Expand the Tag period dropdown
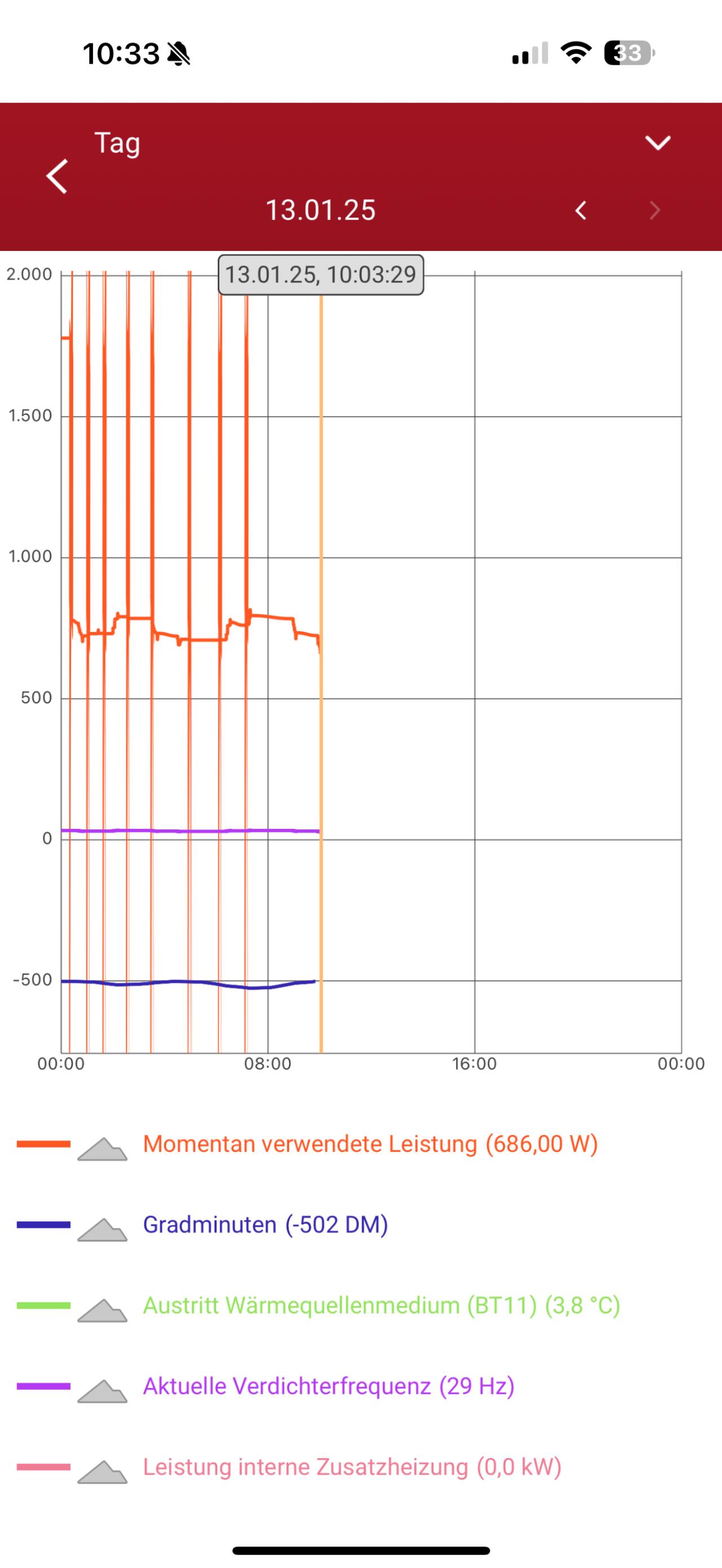The width and height of the screenshot is (722, 1568). click(658, 143)
